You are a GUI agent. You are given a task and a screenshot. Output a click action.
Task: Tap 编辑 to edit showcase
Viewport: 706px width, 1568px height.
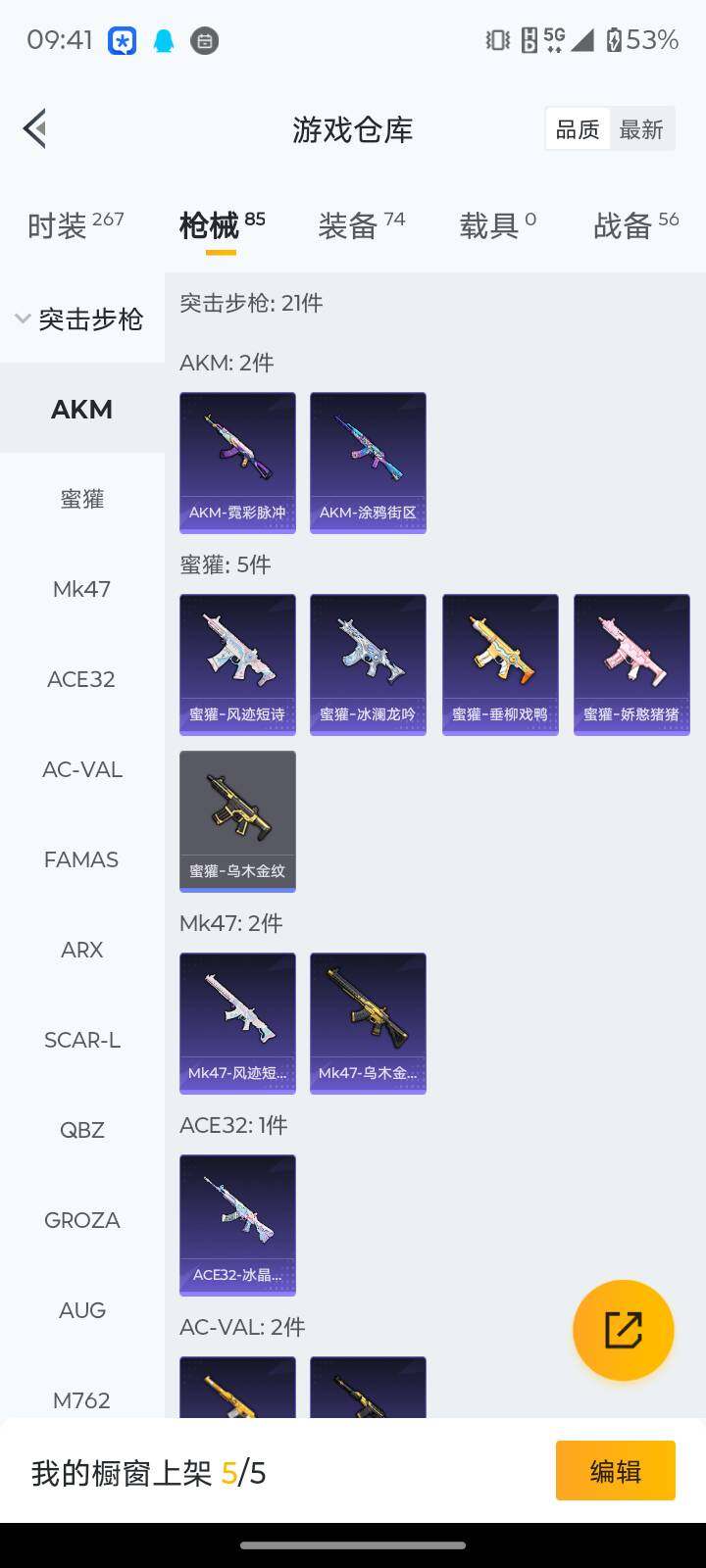tap(616, 1470)
